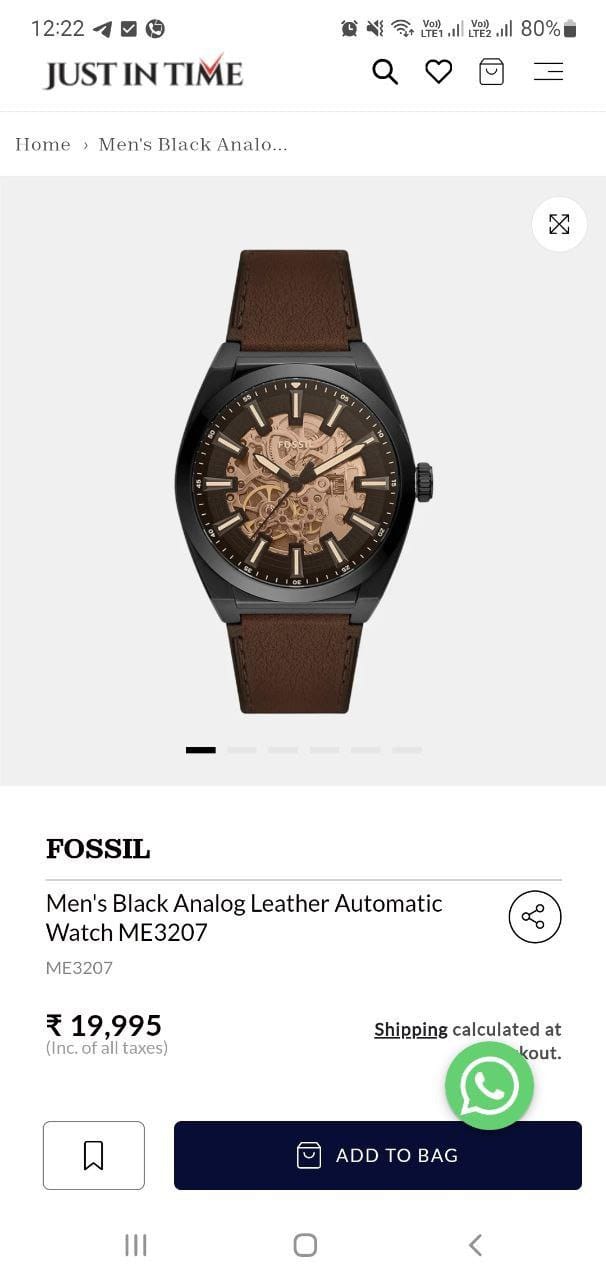Select the second image indicator dot

[x=242, y=750]
